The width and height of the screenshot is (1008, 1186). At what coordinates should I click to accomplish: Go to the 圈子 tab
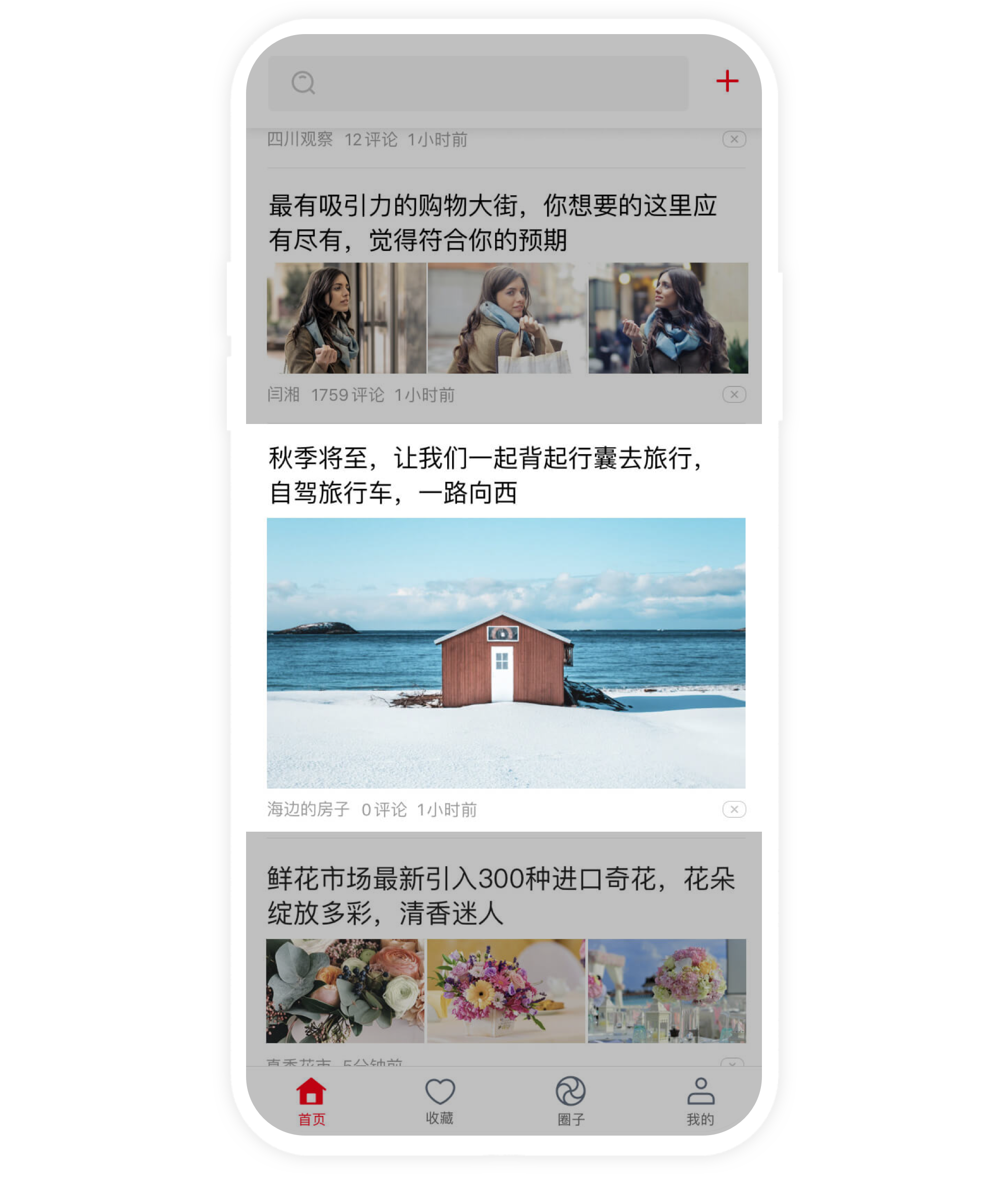[x=570, y=1101]
